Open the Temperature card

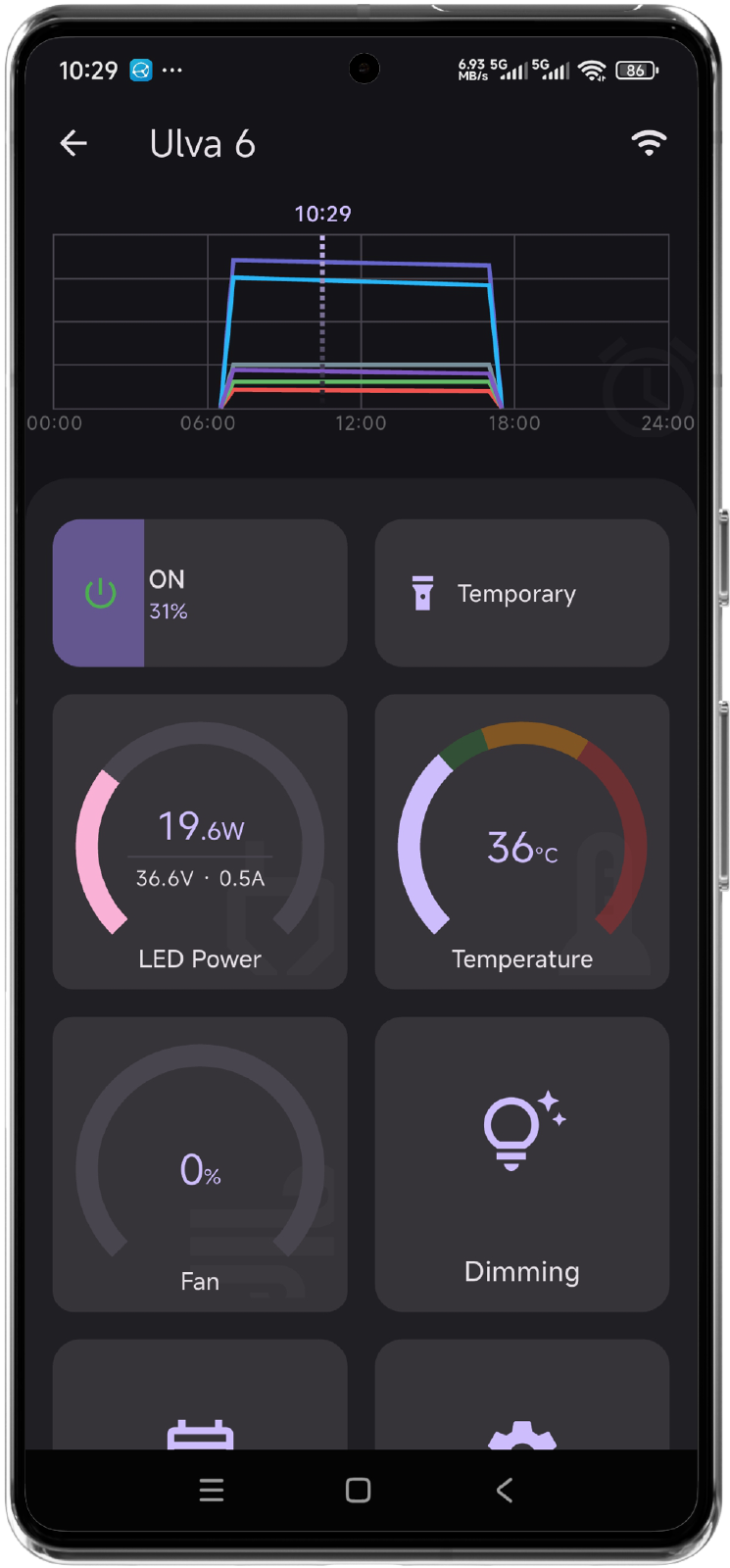click(x=521, y=841)
